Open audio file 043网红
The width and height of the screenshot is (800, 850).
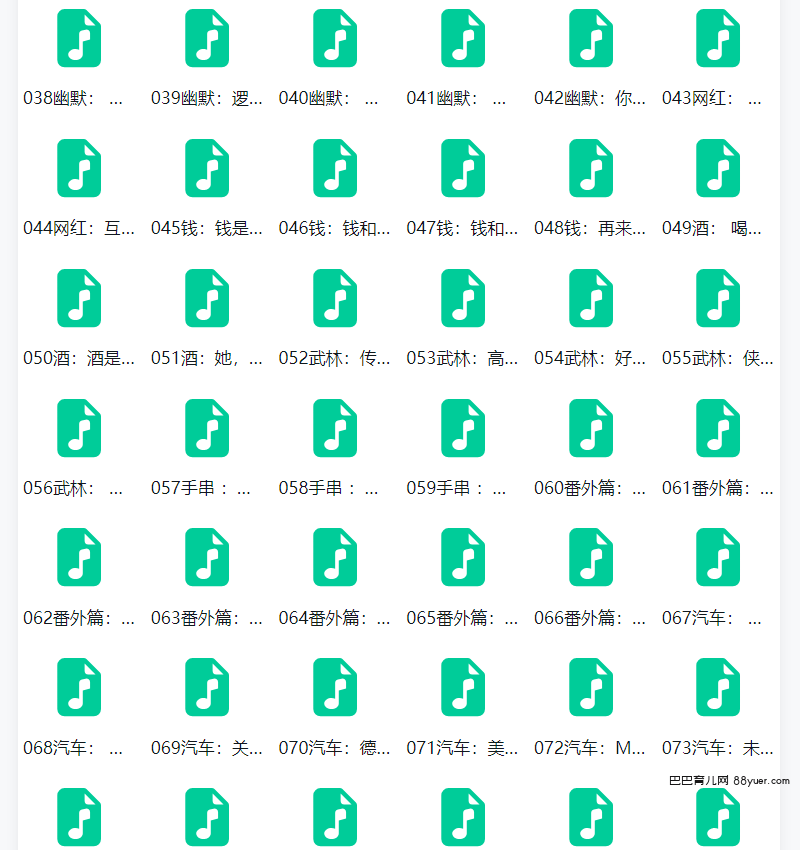(718, 40)
